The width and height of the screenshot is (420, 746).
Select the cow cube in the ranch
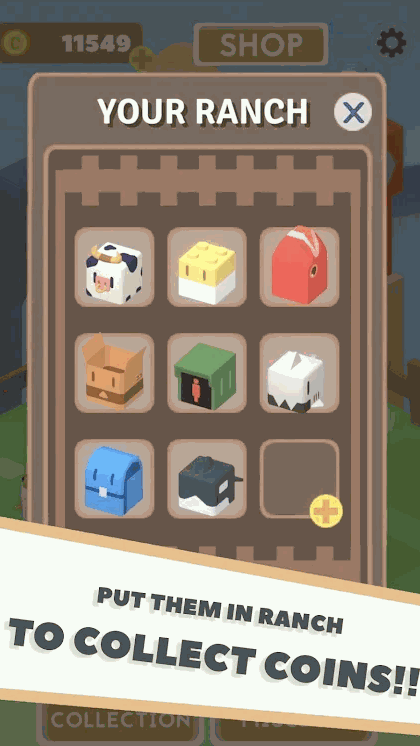(x=114, y=267)
